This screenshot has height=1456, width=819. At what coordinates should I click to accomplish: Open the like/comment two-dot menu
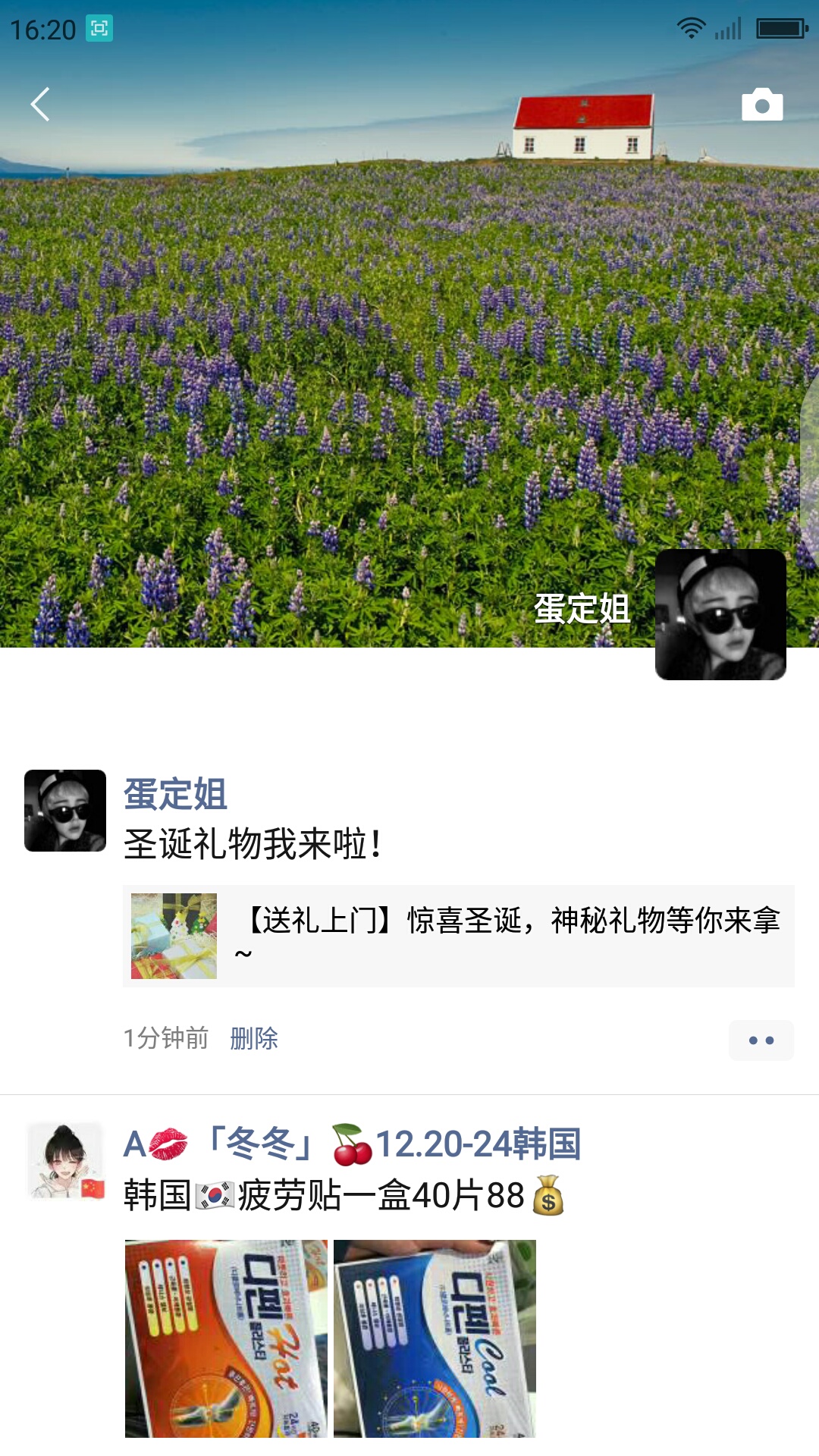tap(761, 1040)
